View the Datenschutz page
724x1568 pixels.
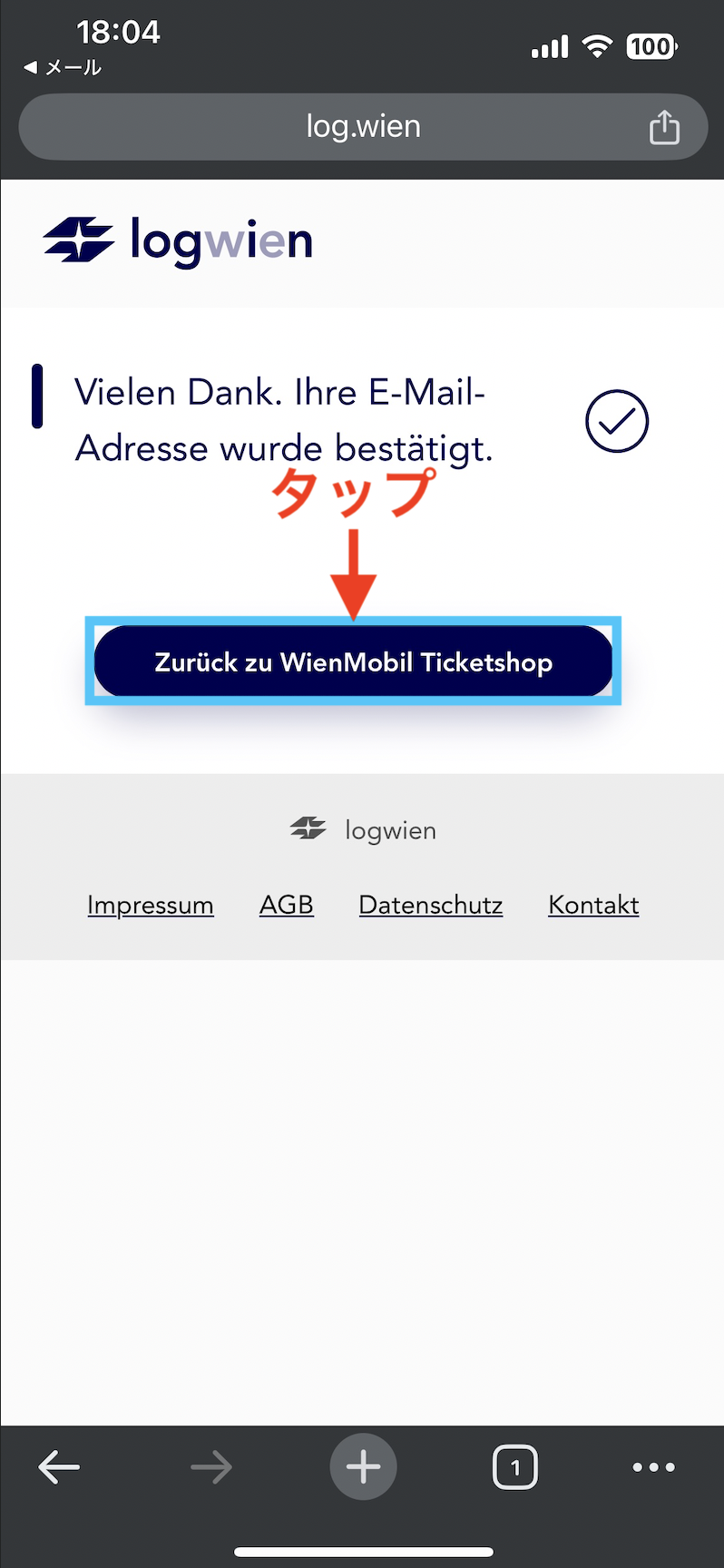click(430, 905)
